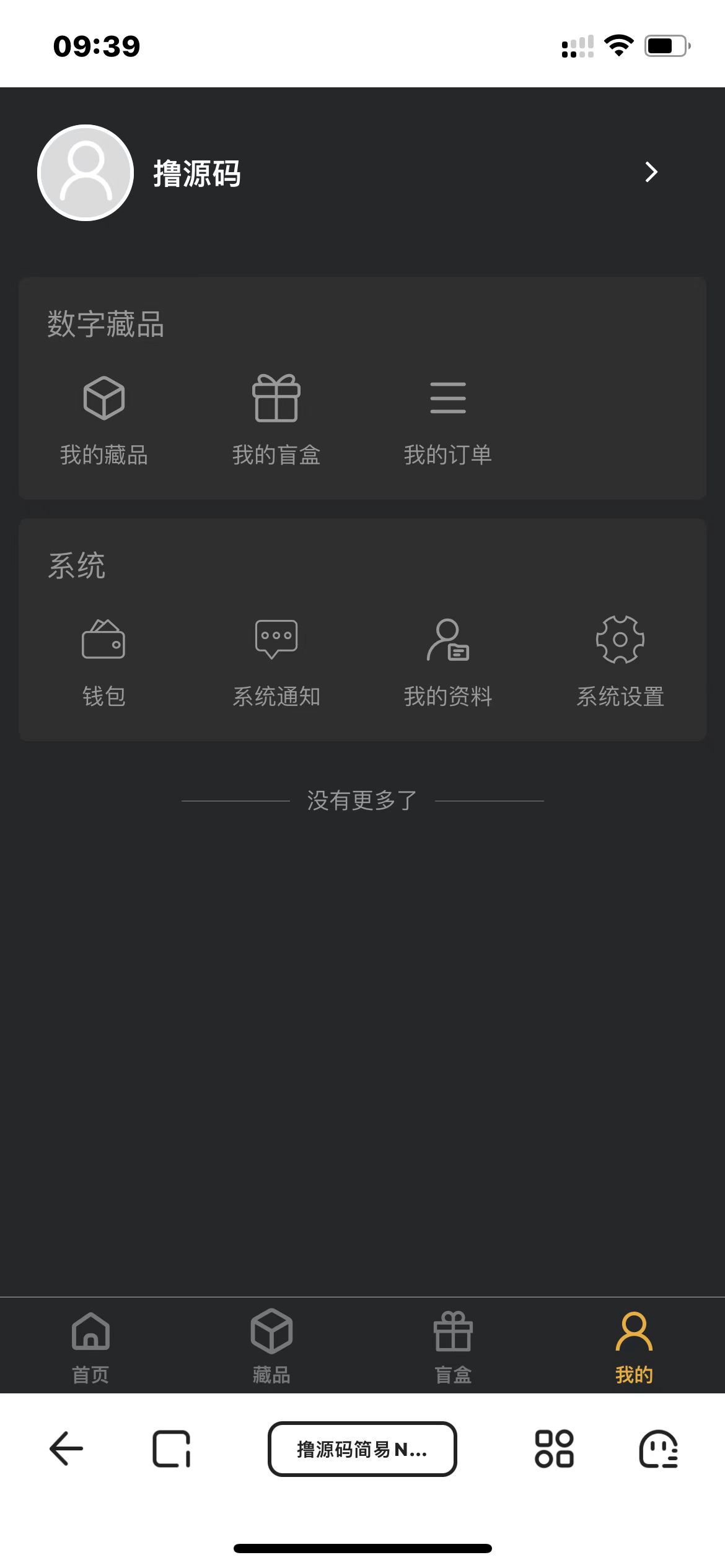The height and width of the screenshot is (1568, 725).
Task: Open the browser assistant face icon
Action: (658, 1449)
